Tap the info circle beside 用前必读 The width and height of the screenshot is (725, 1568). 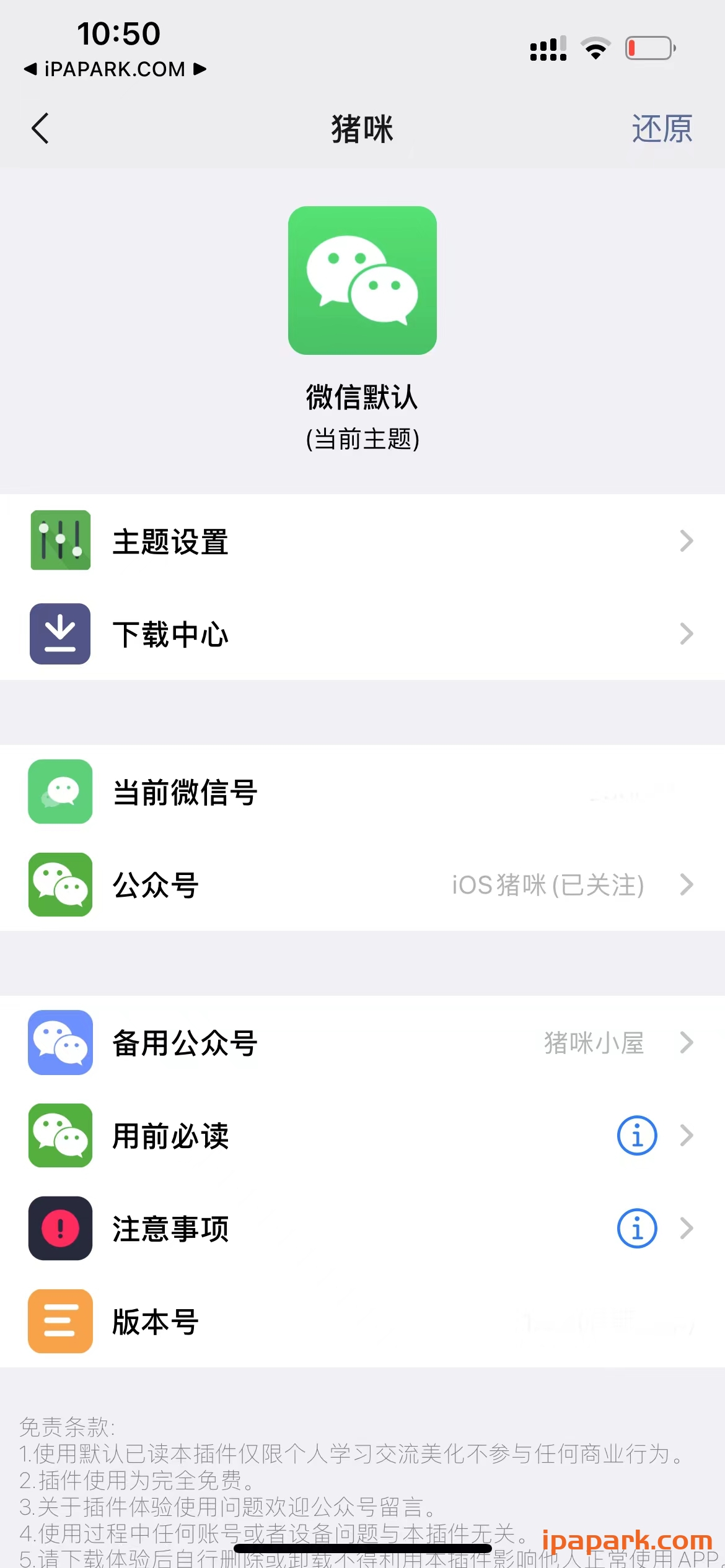pos(636,1135)
